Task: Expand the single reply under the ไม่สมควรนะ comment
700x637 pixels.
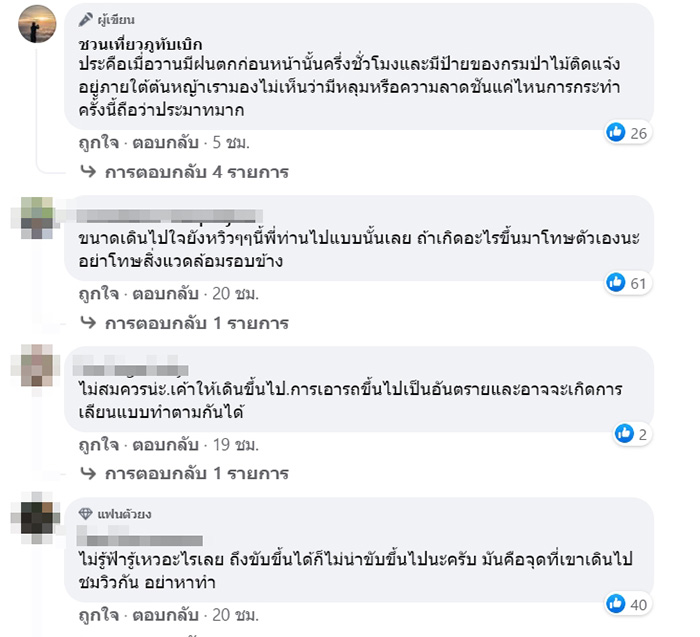Action: point(197,473)
